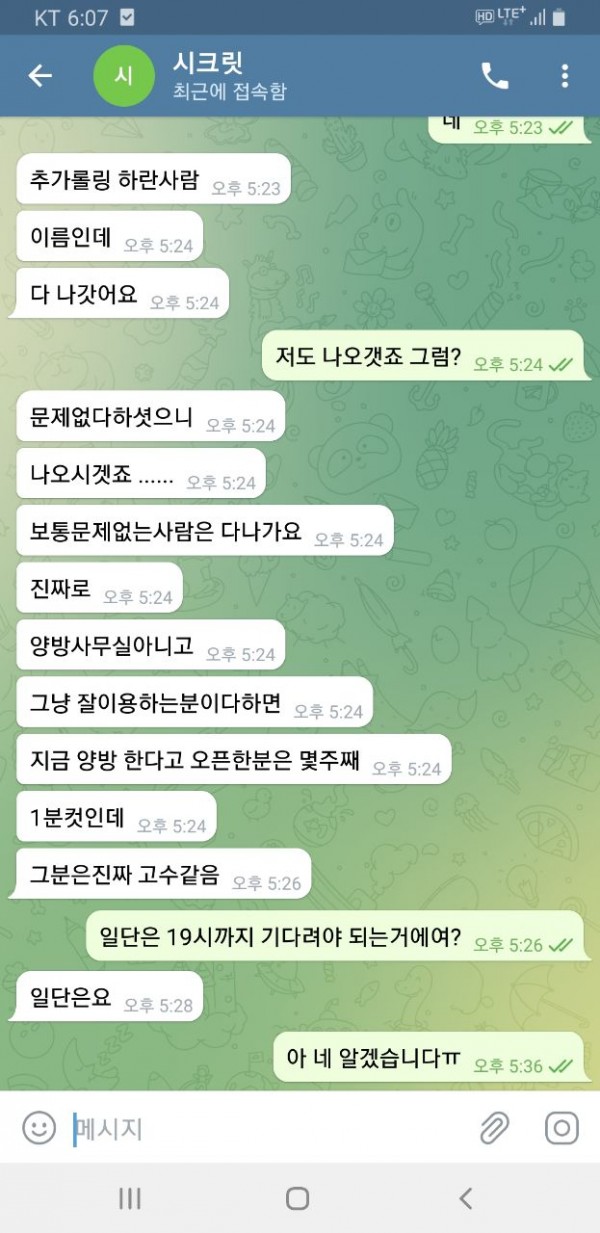Open the three-dot overflow menu
The image size is (600, 1233).
pos(565,76)
